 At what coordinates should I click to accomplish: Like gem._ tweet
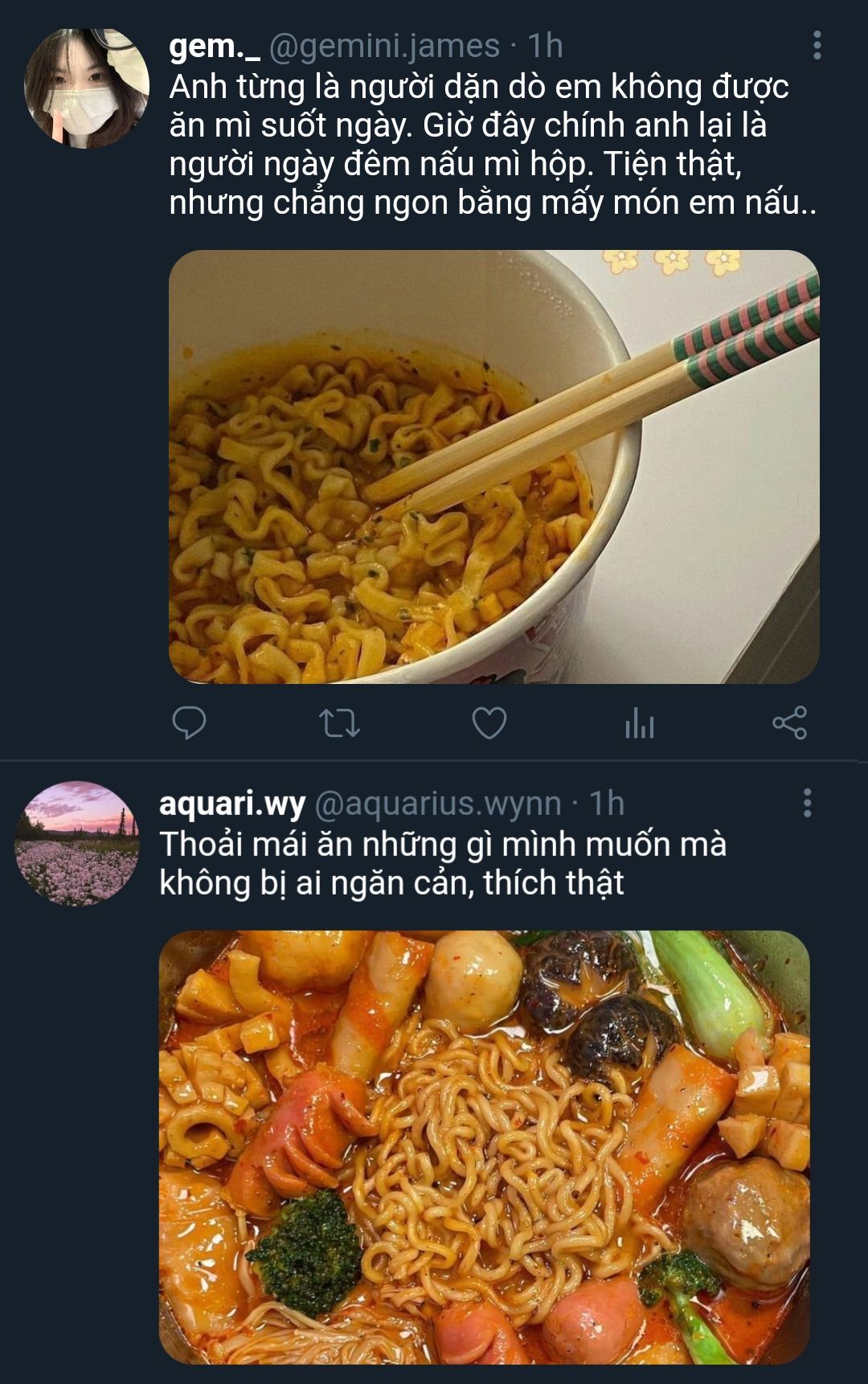[x=489, y=723]
